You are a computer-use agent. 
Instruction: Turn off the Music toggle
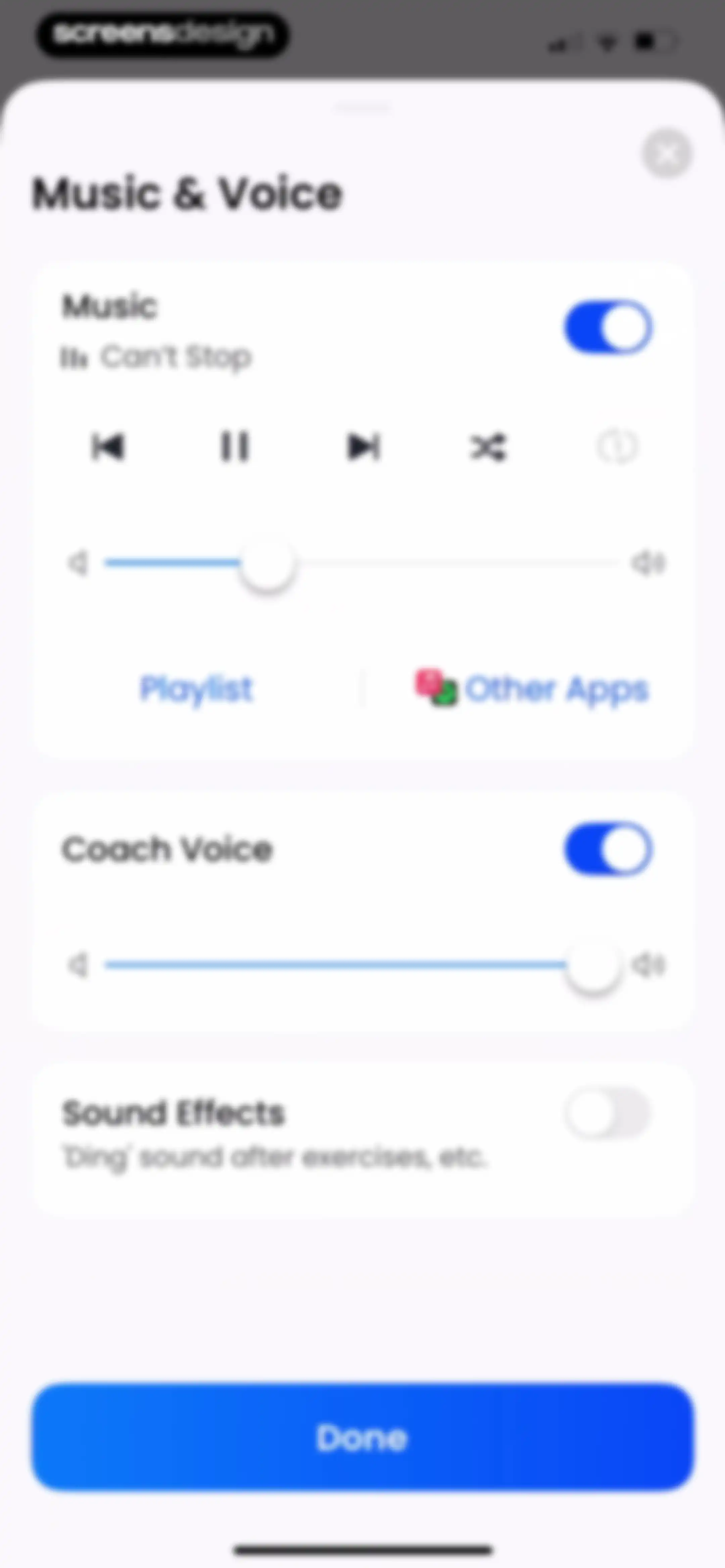tap(608, 328)
